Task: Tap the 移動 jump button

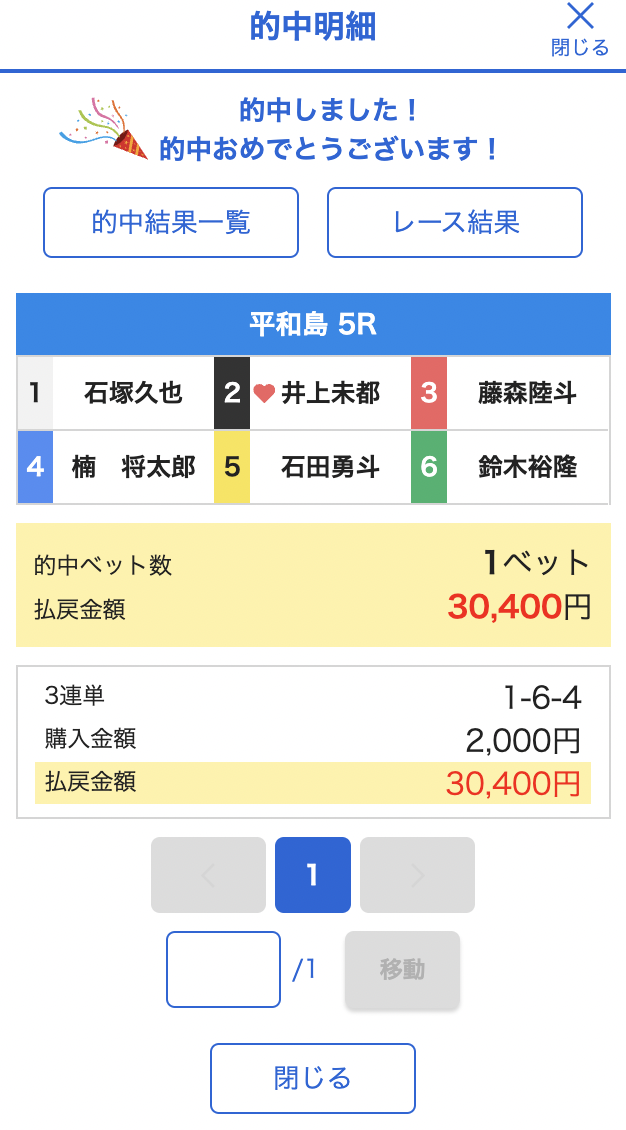Action: [402, 969]
